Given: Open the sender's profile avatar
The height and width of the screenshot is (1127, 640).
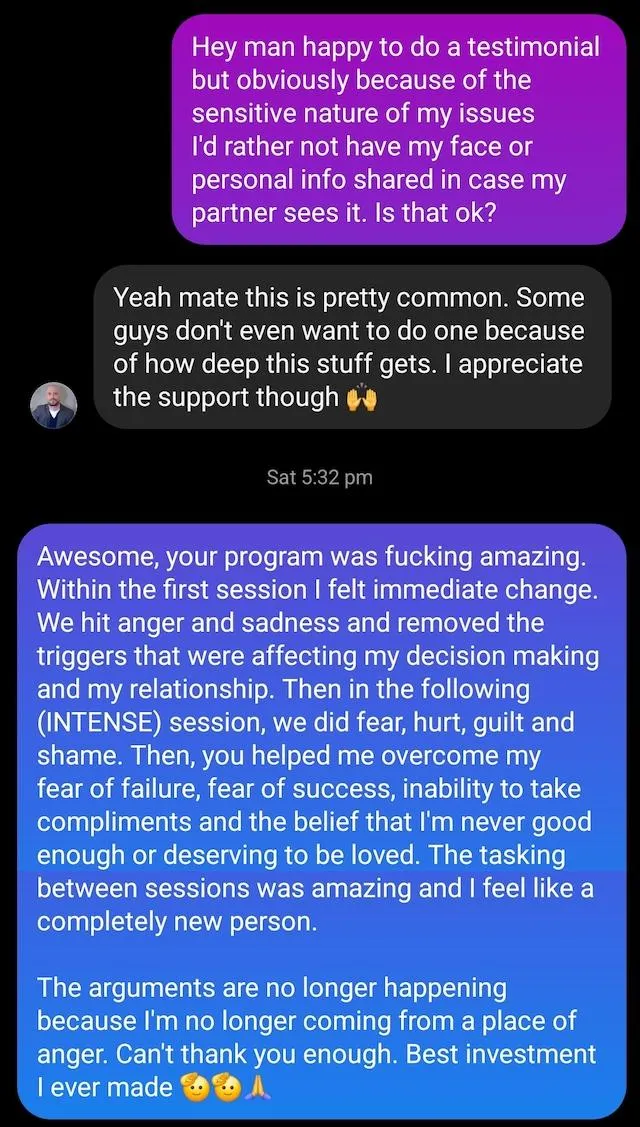Looking at the screenshot, I should (x=54, y=405).
